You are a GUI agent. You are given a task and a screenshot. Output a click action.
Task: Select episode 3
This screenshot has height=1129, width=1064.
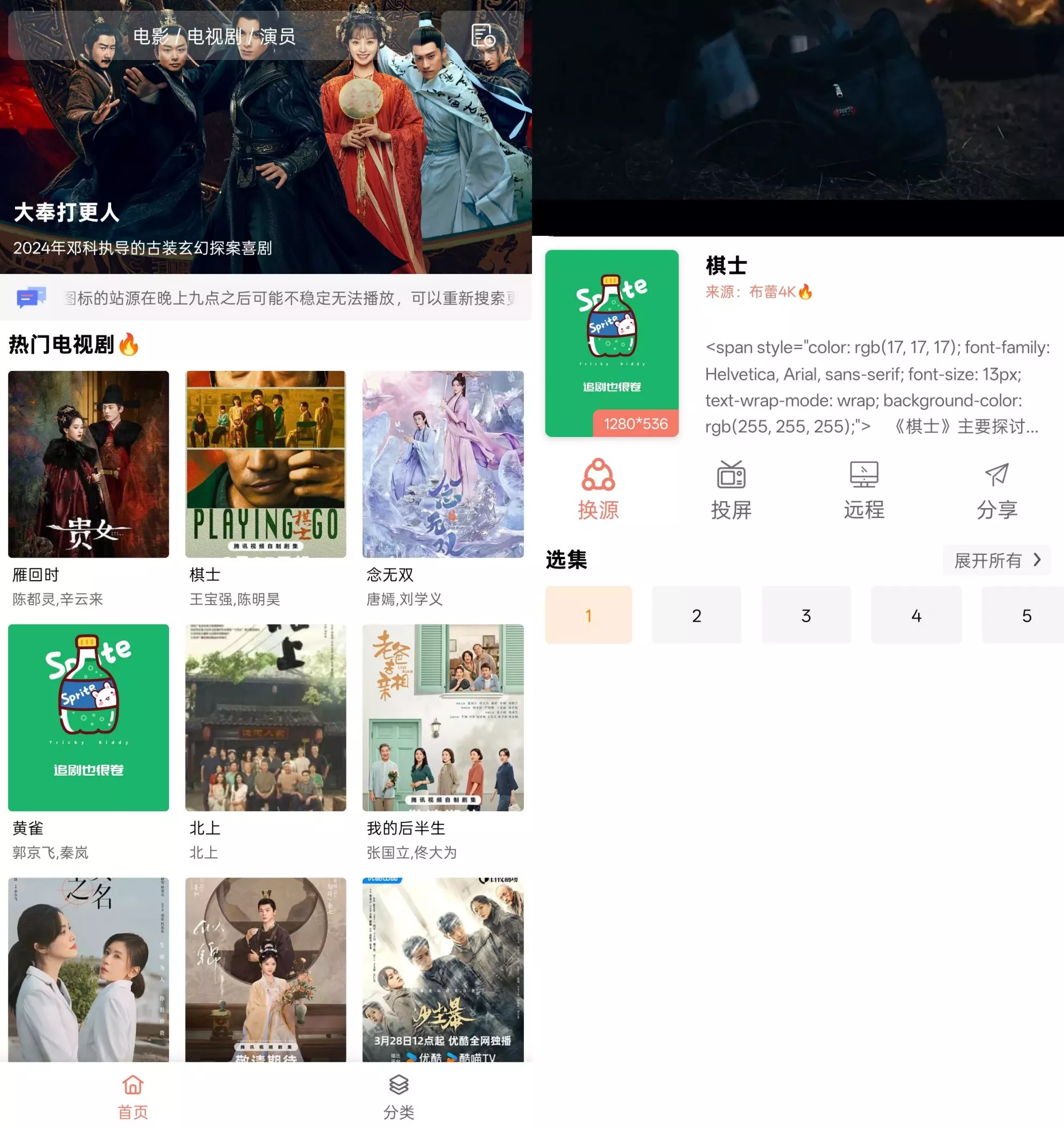click(806, 615)
